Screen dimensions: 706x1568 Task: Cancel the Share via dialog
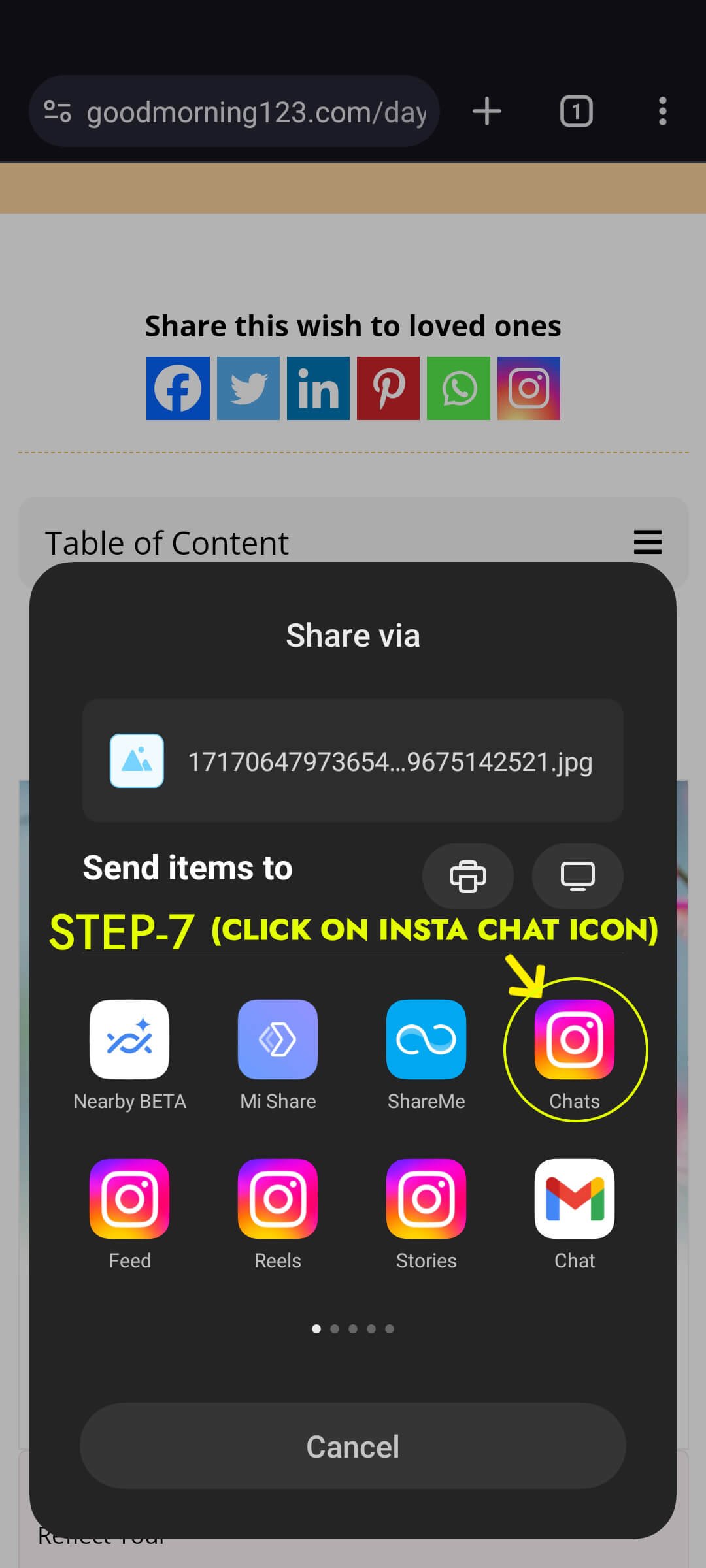[x=353, y=1446]
